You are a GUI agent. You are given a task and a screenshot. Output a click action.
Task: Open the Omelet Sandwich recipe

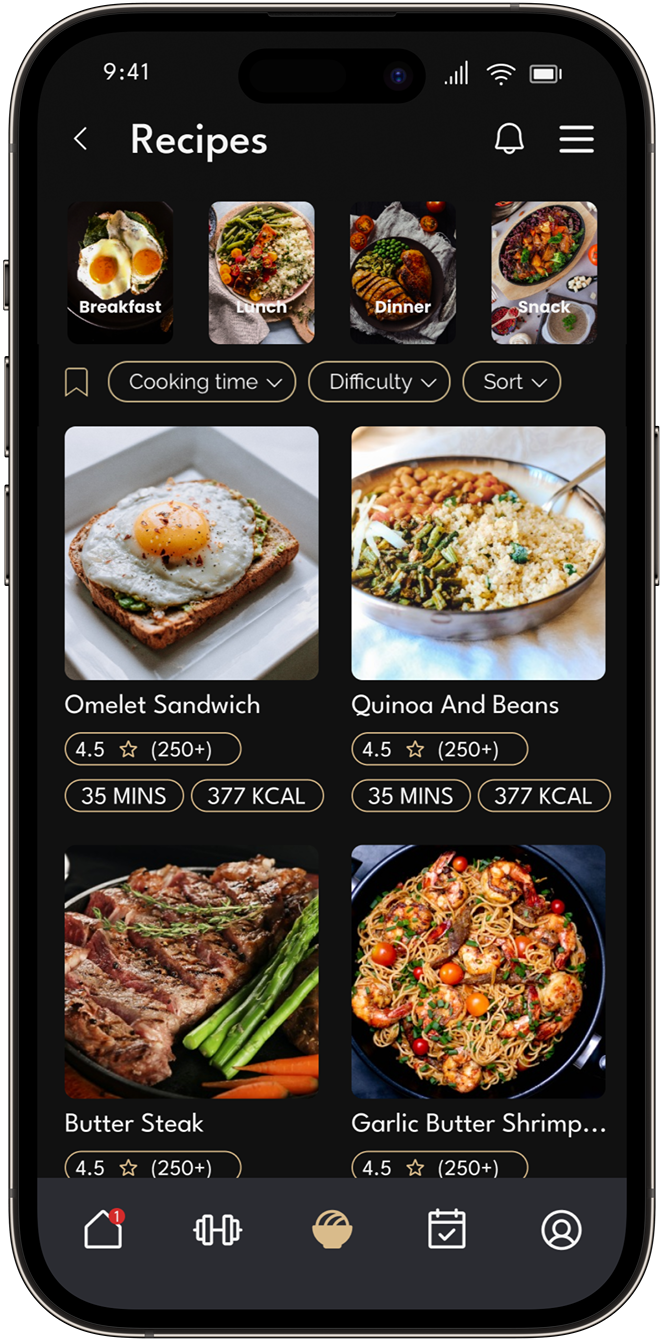pos(191,553)
